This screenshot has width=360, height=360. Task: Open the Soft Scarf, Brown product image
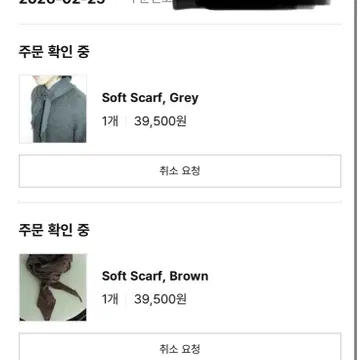tap(53, 287)
